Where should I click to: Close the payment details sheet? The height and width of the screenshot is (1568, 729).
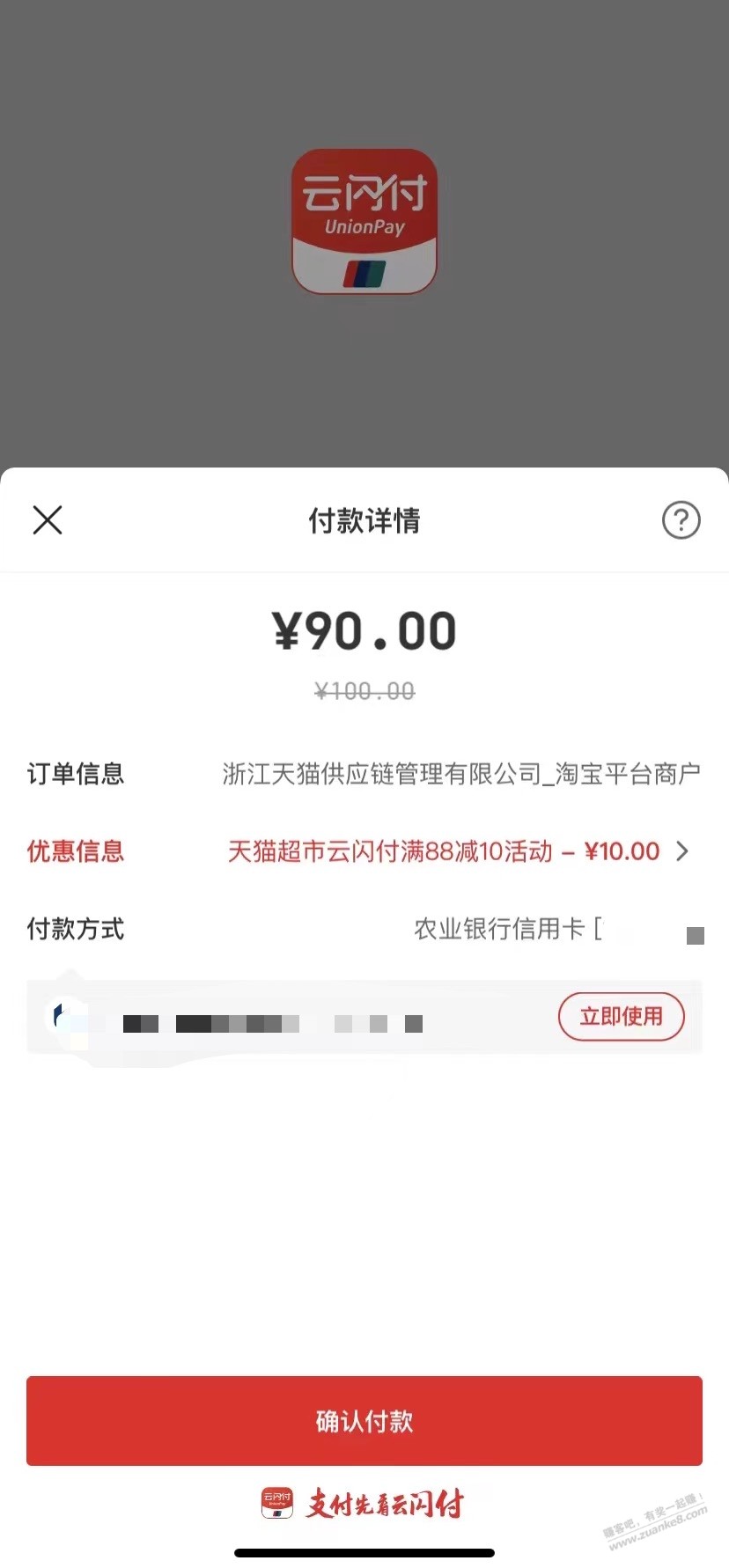(48, 520)
